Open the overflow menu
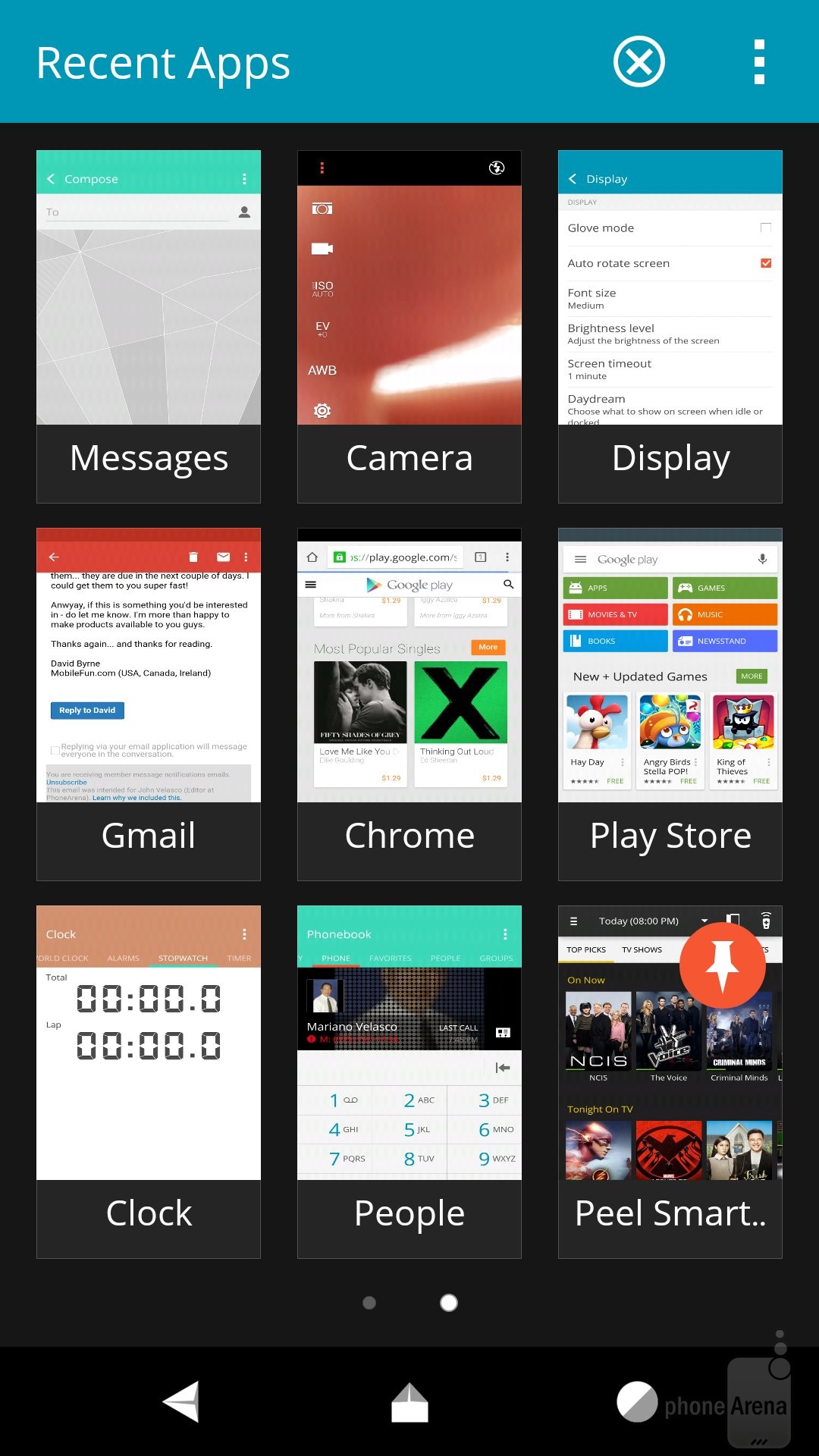Image resolution: width=819 pixels, height=1456 pixels. [x=759, y=61]
